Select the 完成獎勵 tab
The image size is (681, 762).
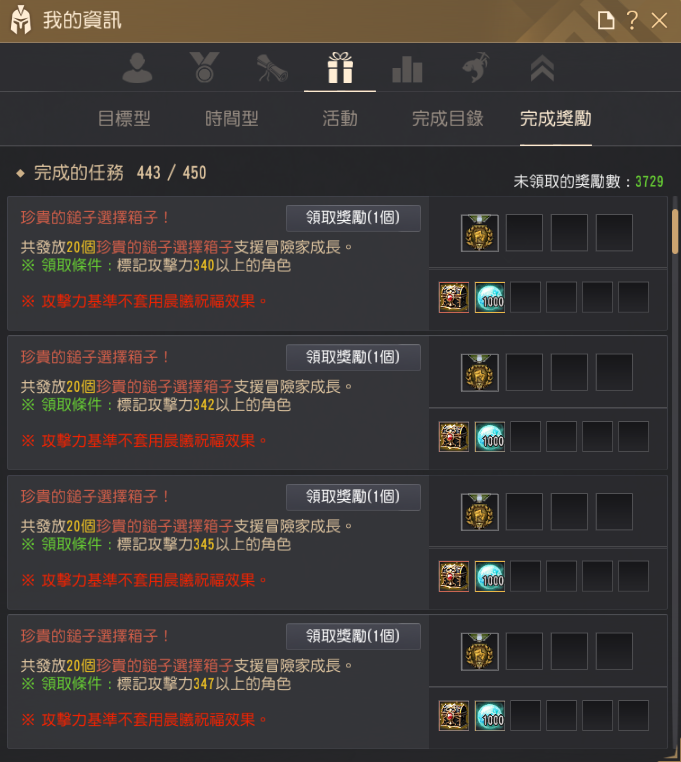point(555,119)
